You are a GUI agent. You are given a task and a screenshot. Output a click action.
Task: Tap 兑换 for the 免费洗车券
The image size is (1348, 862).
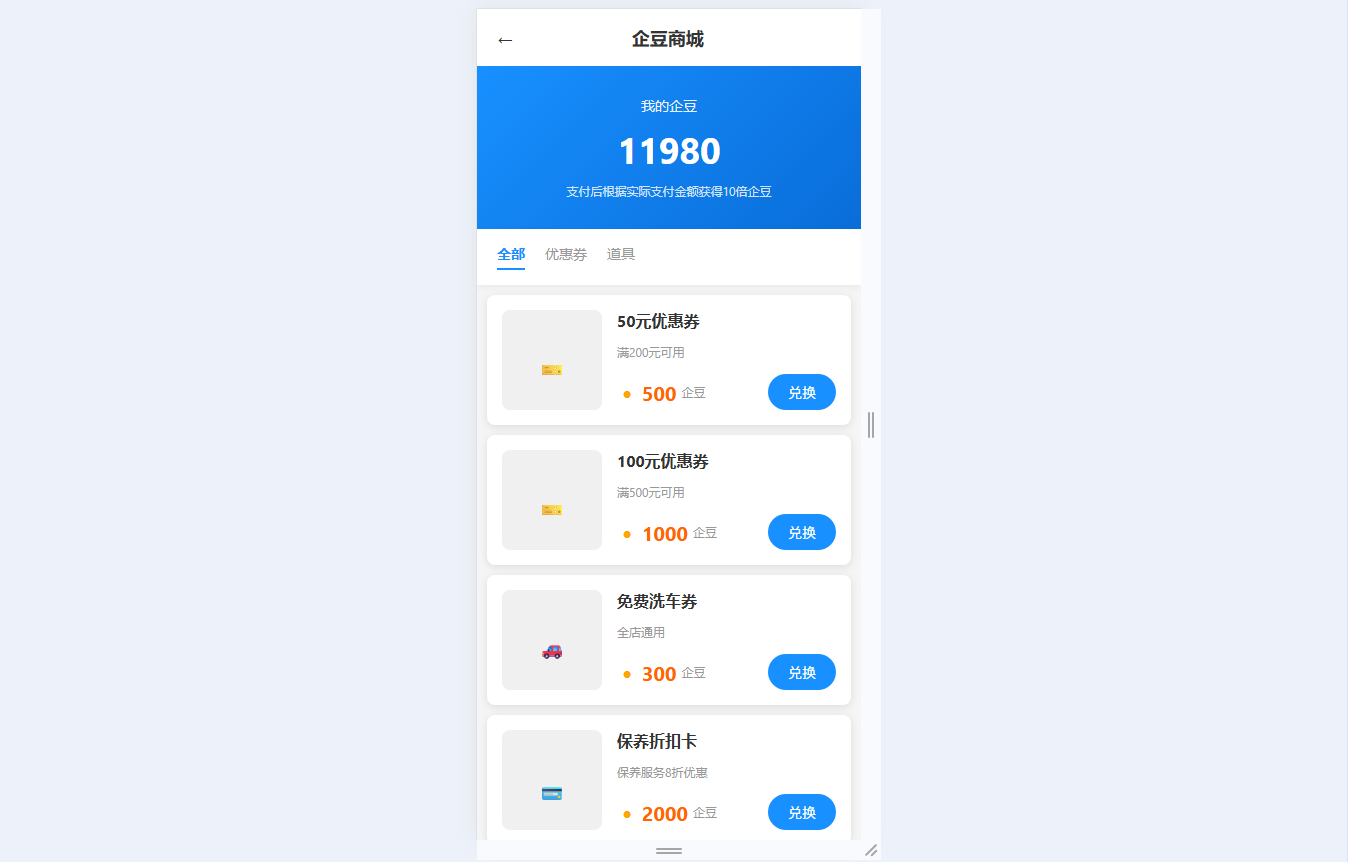801,672
